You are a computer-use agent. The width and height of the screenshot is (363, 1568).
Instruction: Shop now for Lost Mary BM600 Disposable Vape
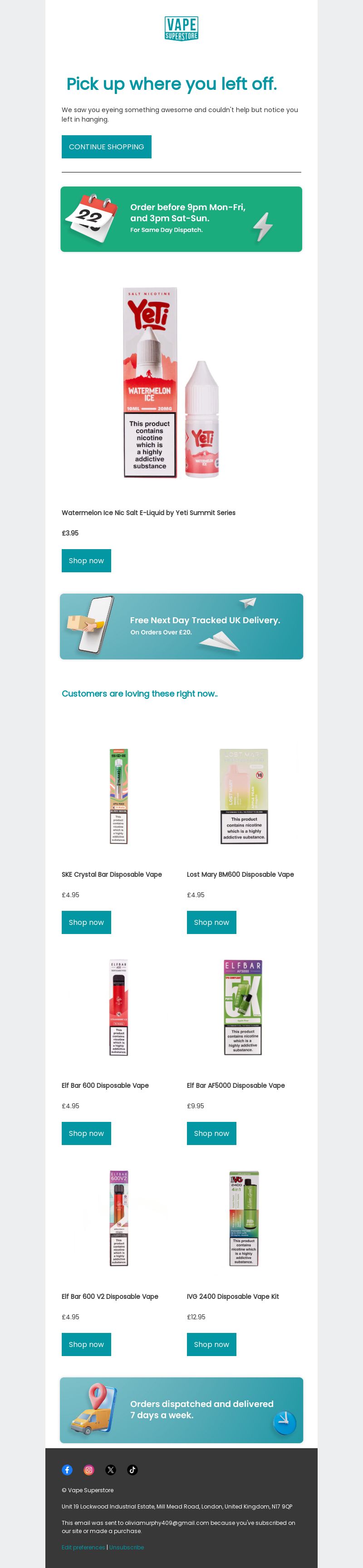211,922
